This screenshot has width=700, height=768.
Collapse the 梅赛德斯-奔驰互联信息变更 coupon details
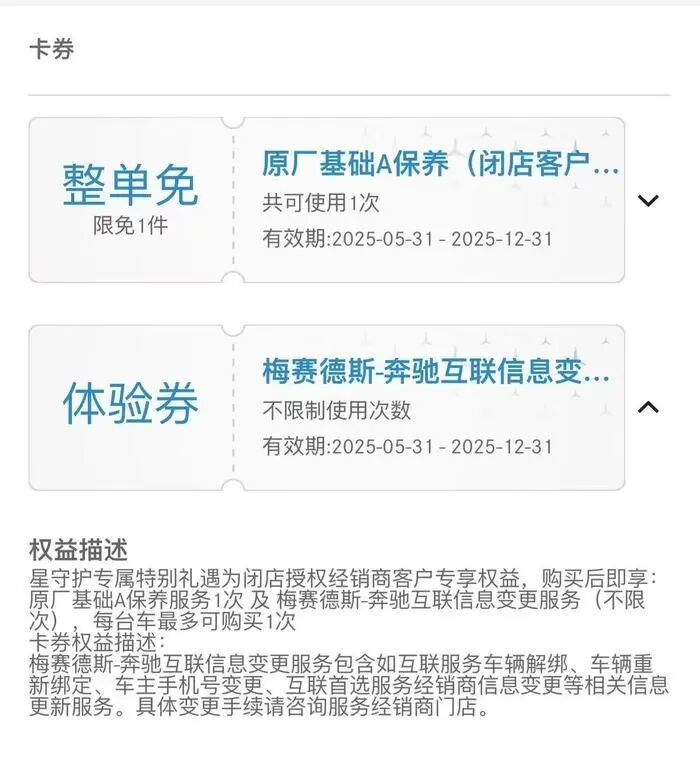click(649, 406)
